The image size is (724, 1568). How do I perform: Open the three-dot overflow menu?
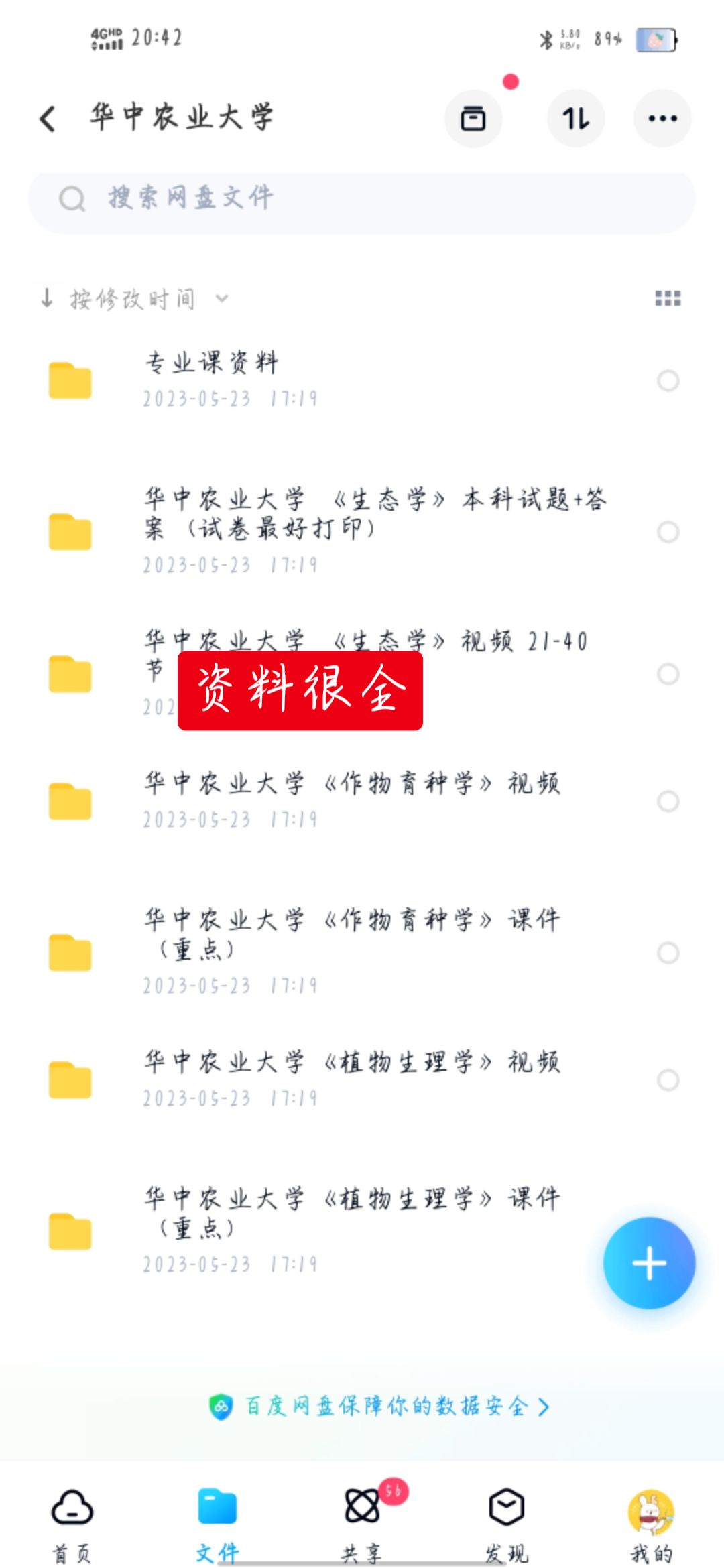point(662,119)
